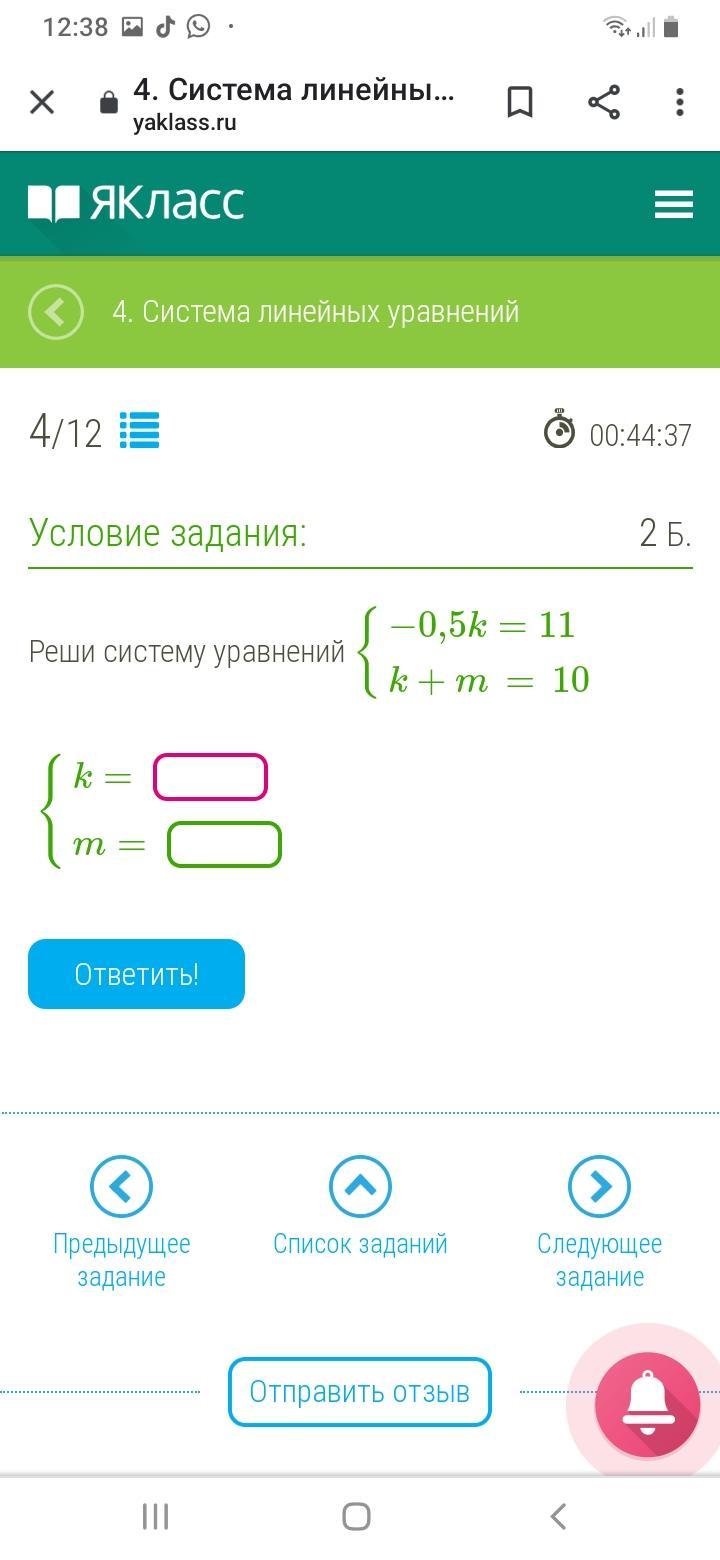Focus the answer field for m
720x1560 pixels.
point(224,844)
